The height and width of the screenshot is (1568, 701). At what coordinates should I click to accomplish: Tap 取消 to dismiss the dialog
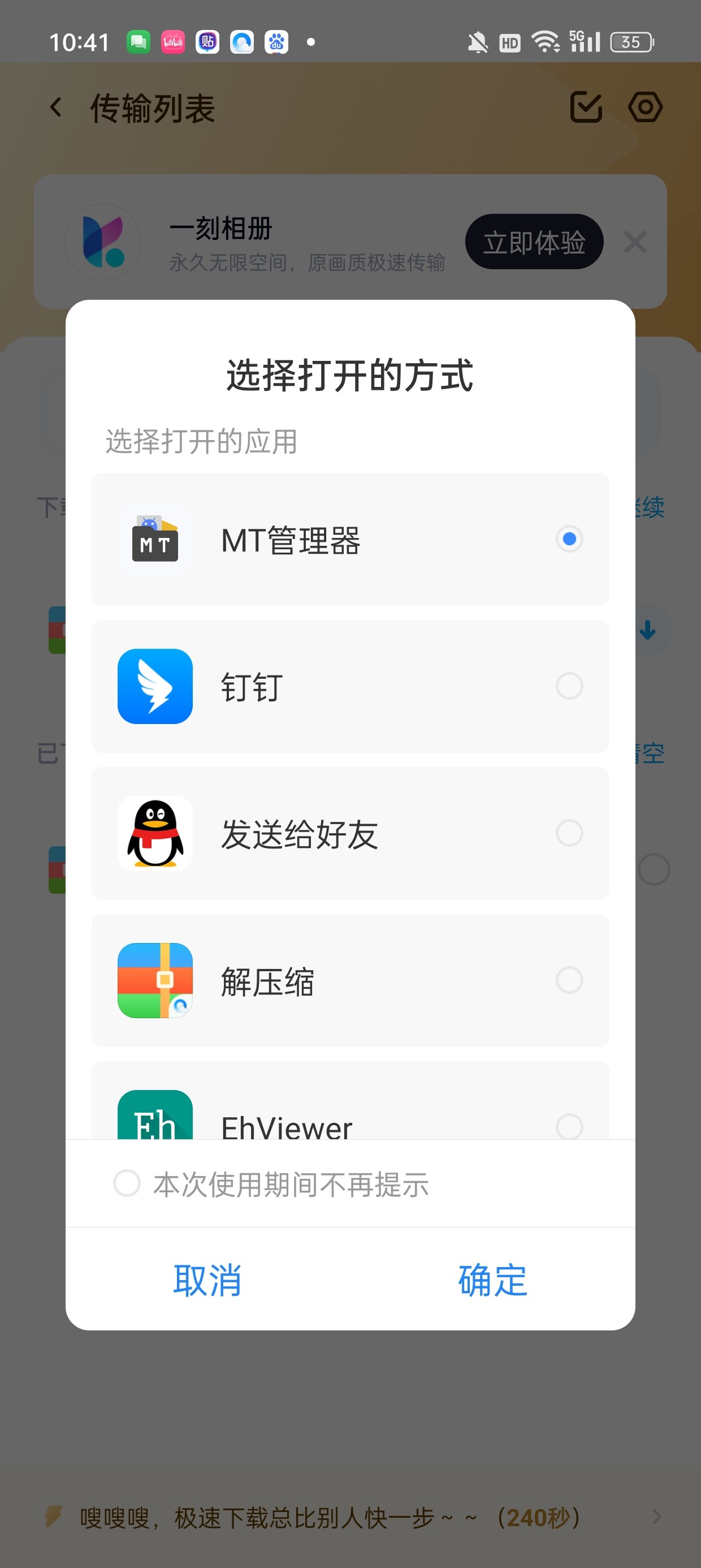pyautogui.click(x=207, y=1280)
